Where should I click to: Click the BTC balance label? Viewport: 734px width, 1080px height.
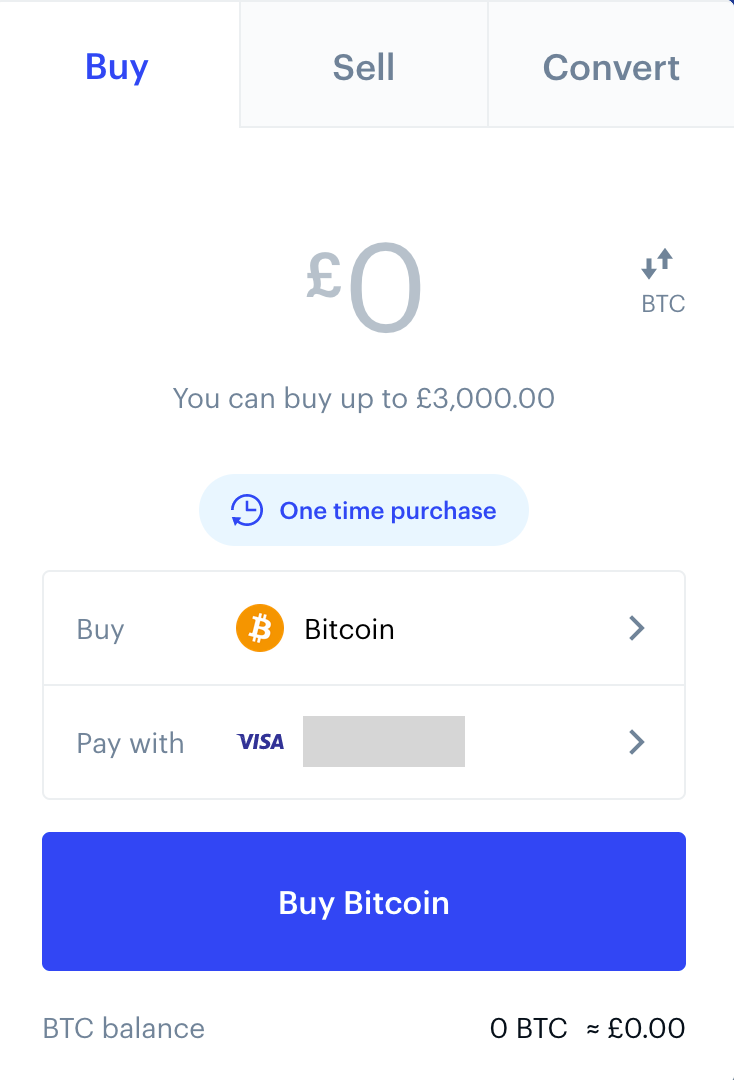pos(123,1028)
